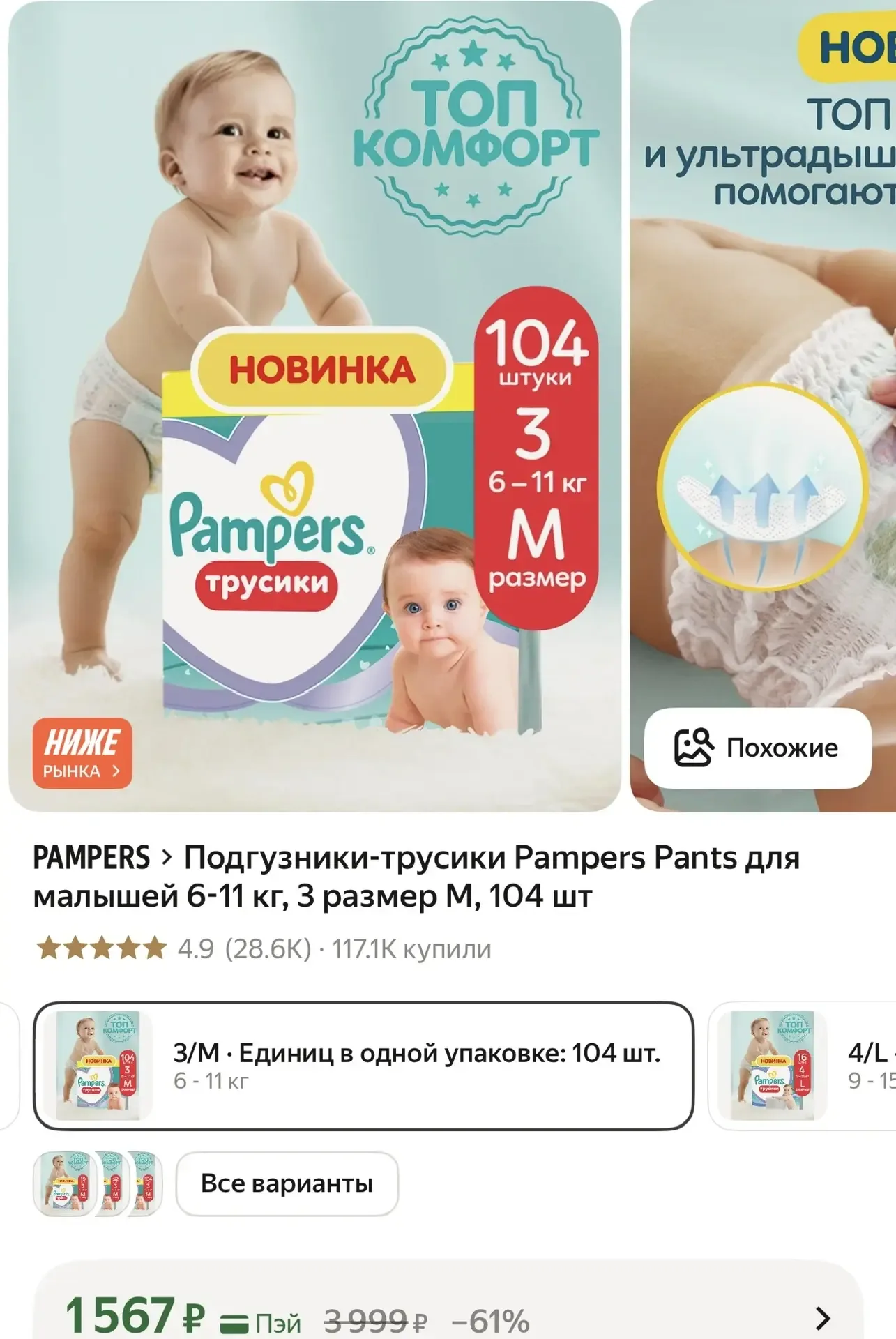896x1339 pixels.
Task: Select the 4/L size variant
Action: click(802, 1065)
